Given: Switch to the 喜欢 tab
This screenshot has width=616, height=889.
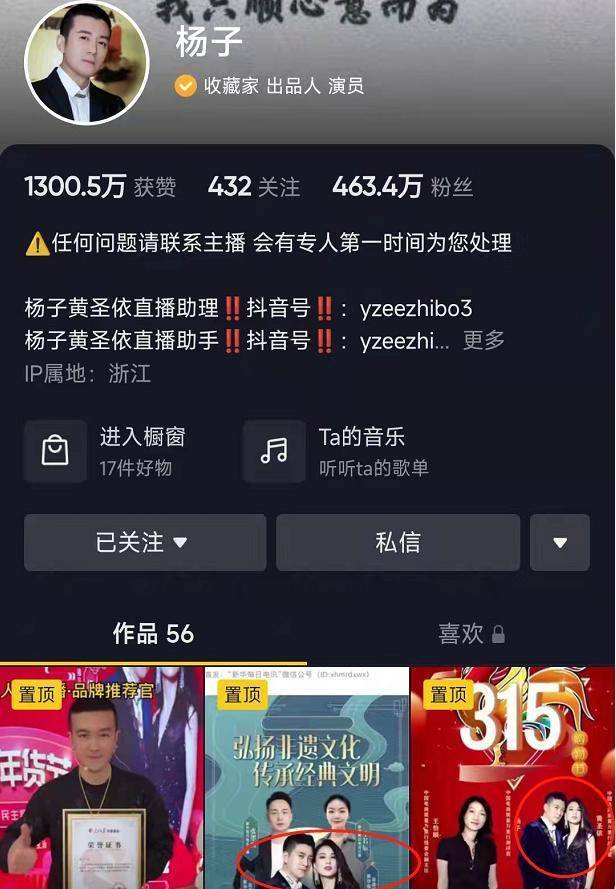Looking at the screenshot, I should (470, 634).
